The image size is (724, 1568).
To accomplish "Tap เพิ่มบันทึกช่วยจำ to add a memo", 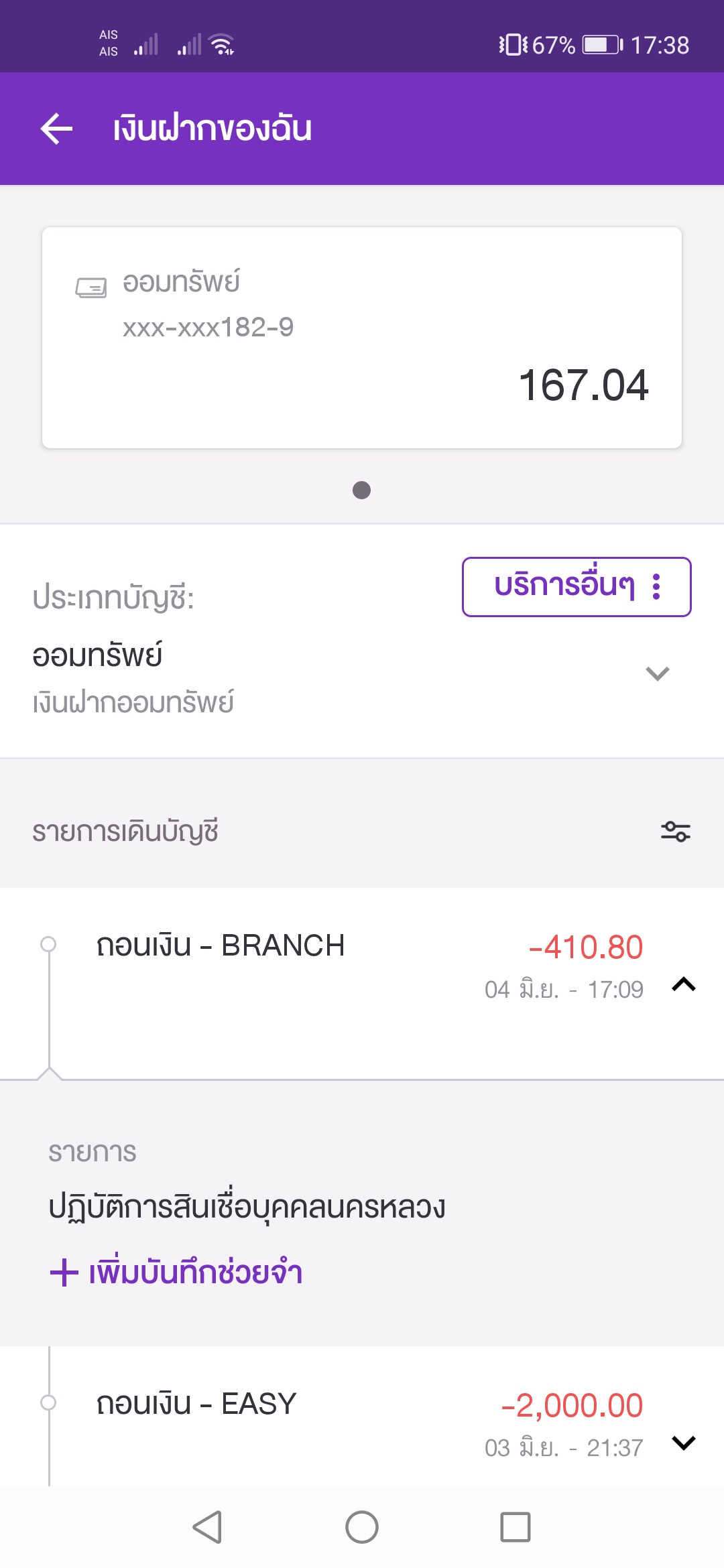I will point(177,1272).
